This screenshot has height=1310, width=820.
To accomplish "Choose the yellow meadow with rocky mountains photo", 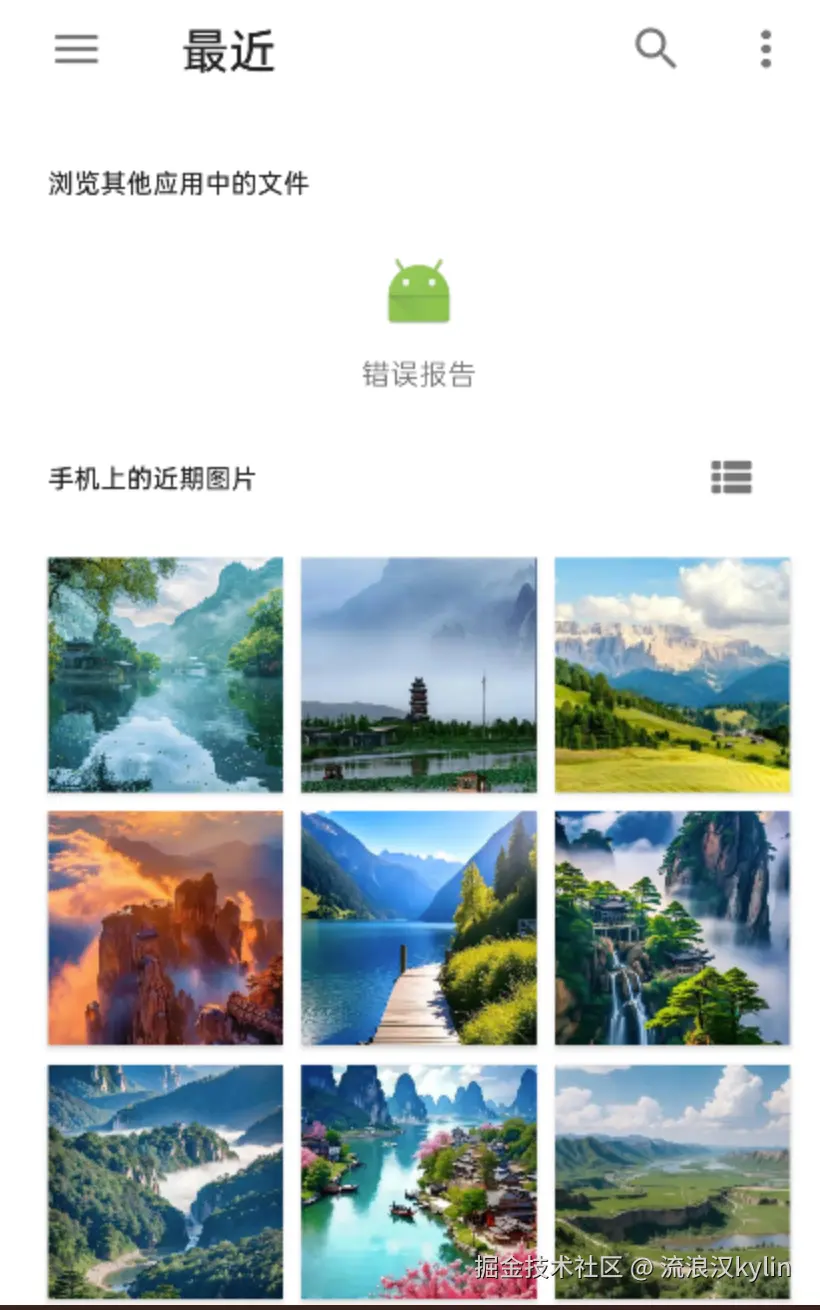I will coord(672,675).
